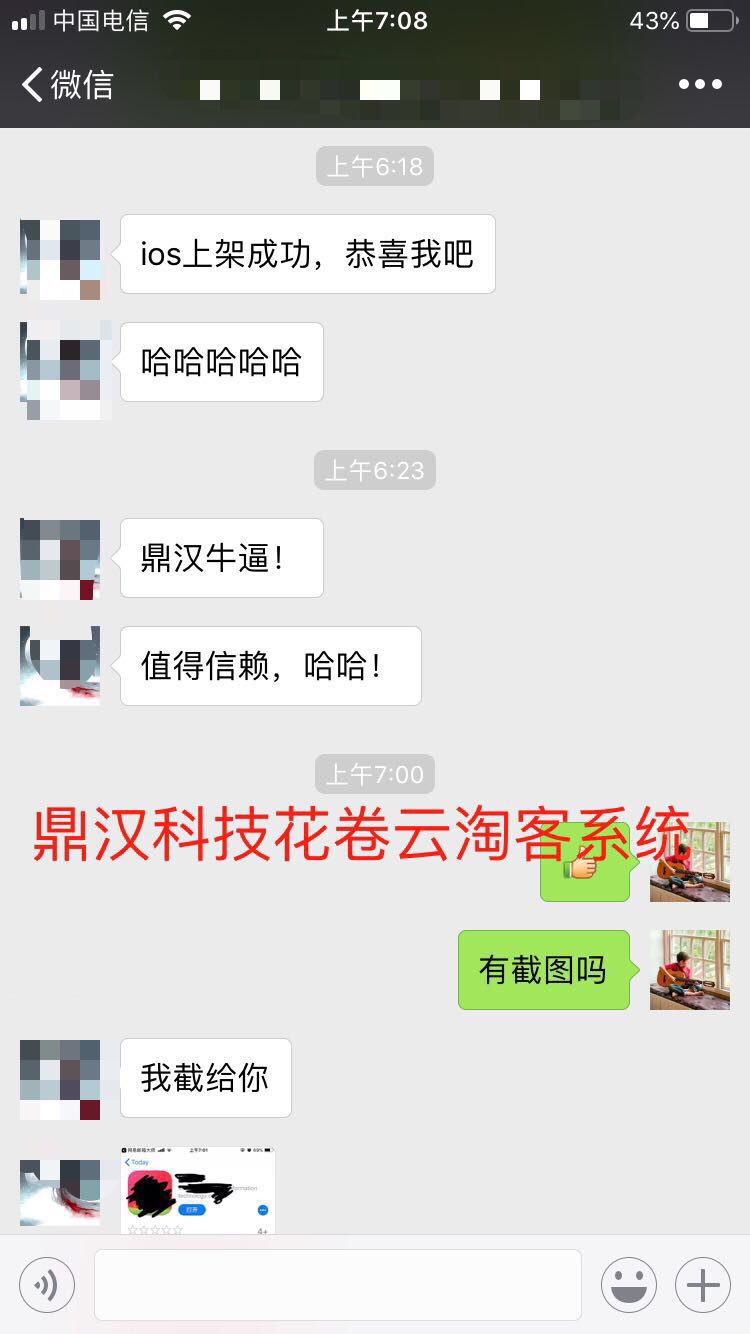Open the chat details overflow menu
The image size is (750, 1334).
tap(700, 85)
